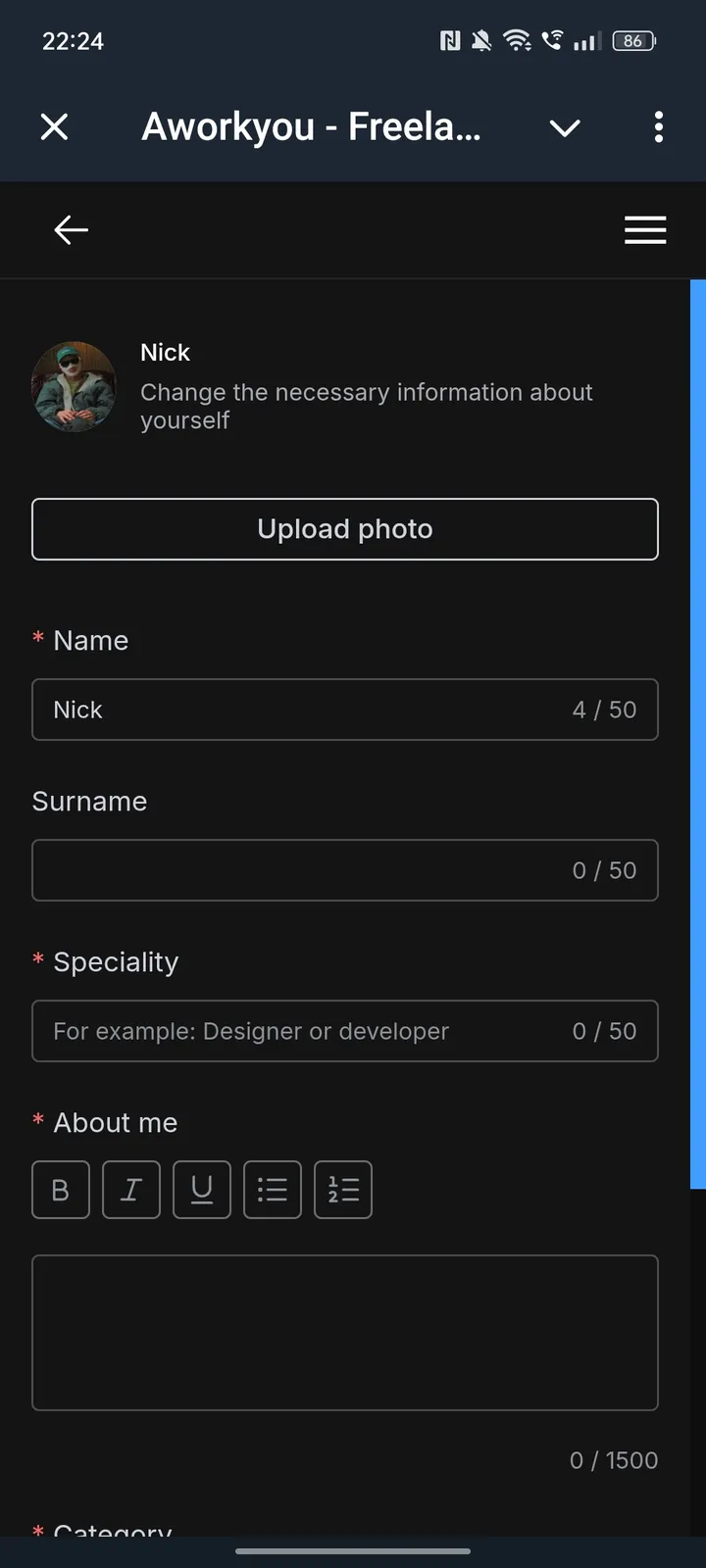Navigate back using the arrow icon

70,229
